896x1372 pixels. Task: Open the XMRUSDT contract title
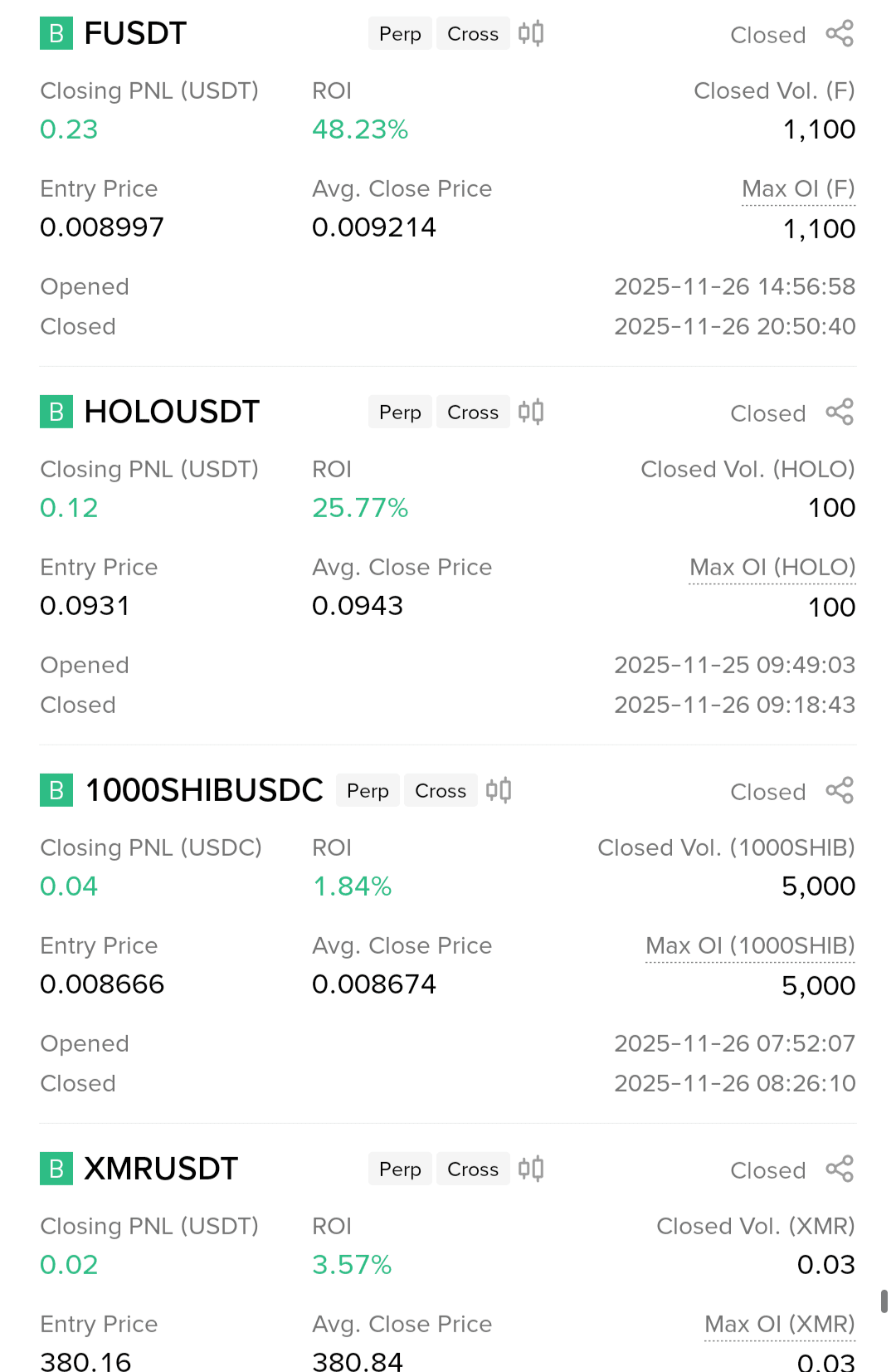tap(162, 1169)
